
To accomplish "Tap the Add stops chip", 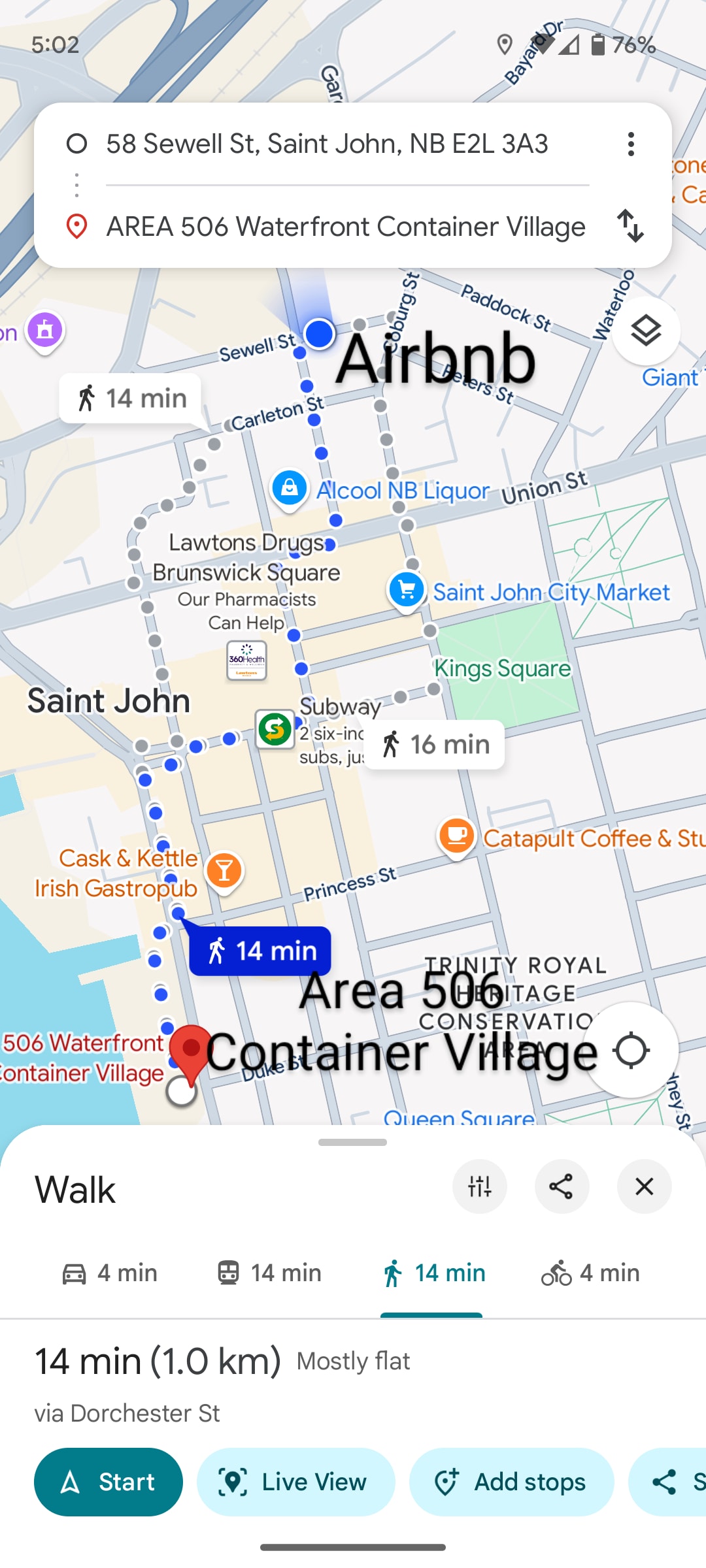I will tap(511, 1482).
